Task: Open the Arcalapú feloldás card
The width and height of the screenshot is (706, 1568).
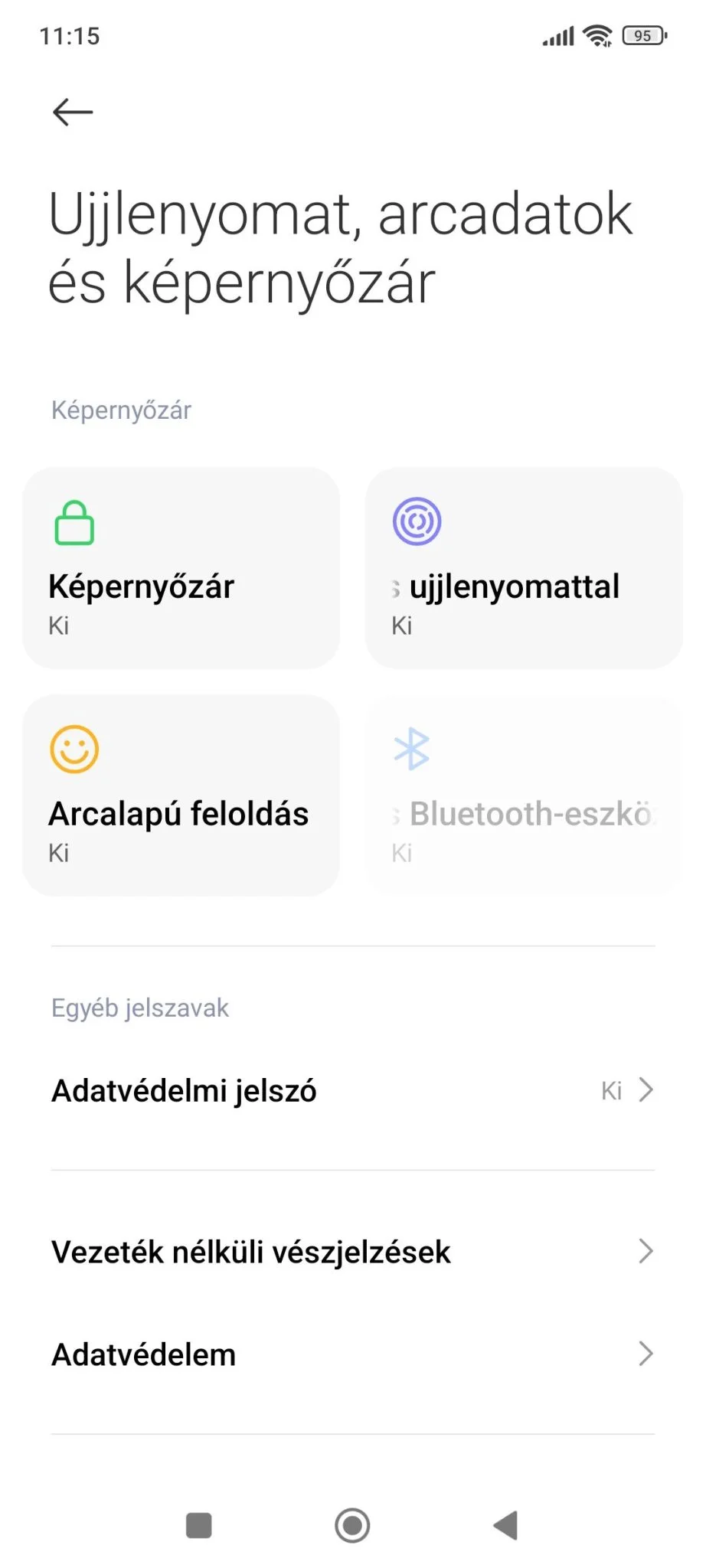Action: point(181,795)
